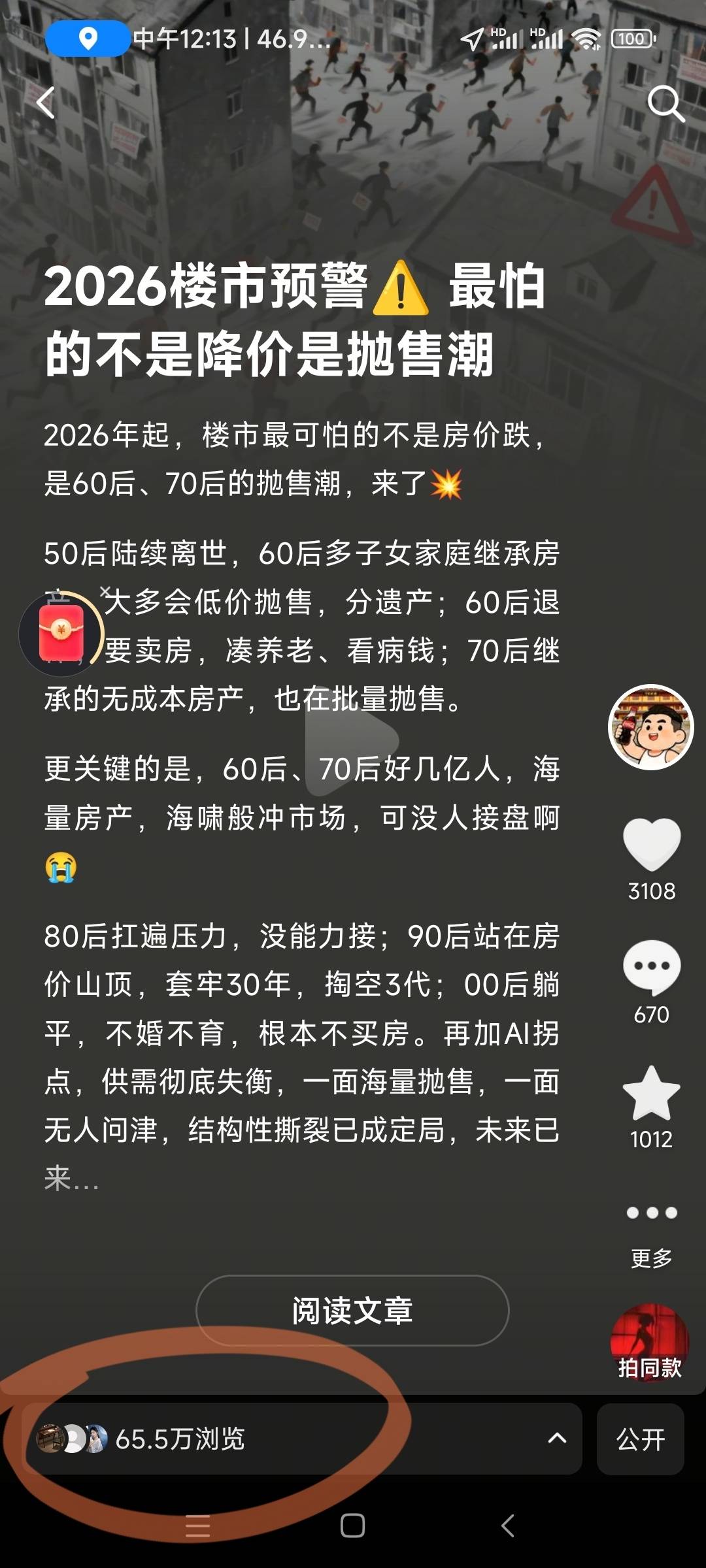Expand the 65.5万浏览 viewers bar
Screen dimensions: 706x1568
coord(301,1439)
